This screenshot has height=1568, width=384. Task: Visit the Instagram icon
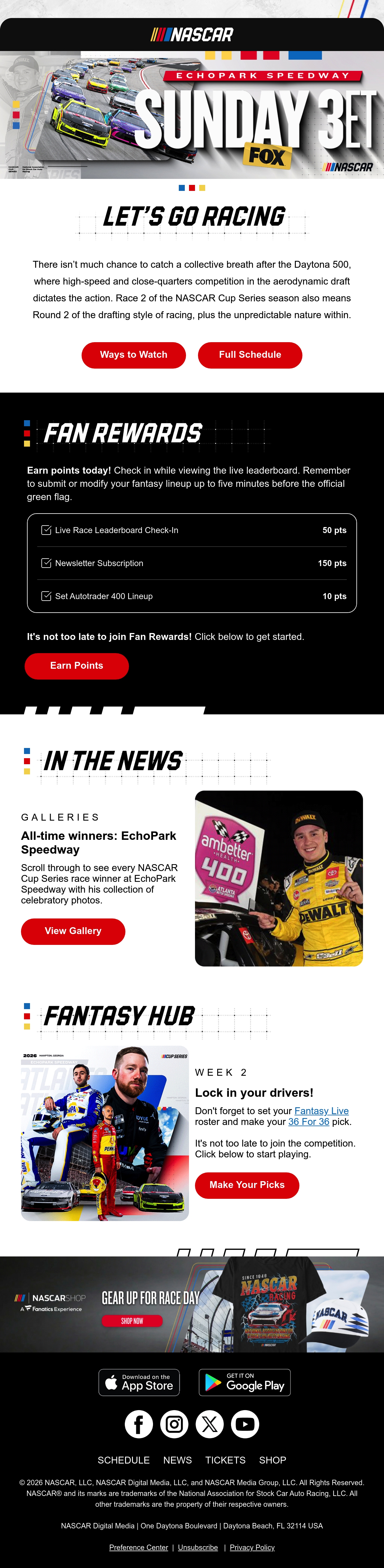[x=174, y=1424]
